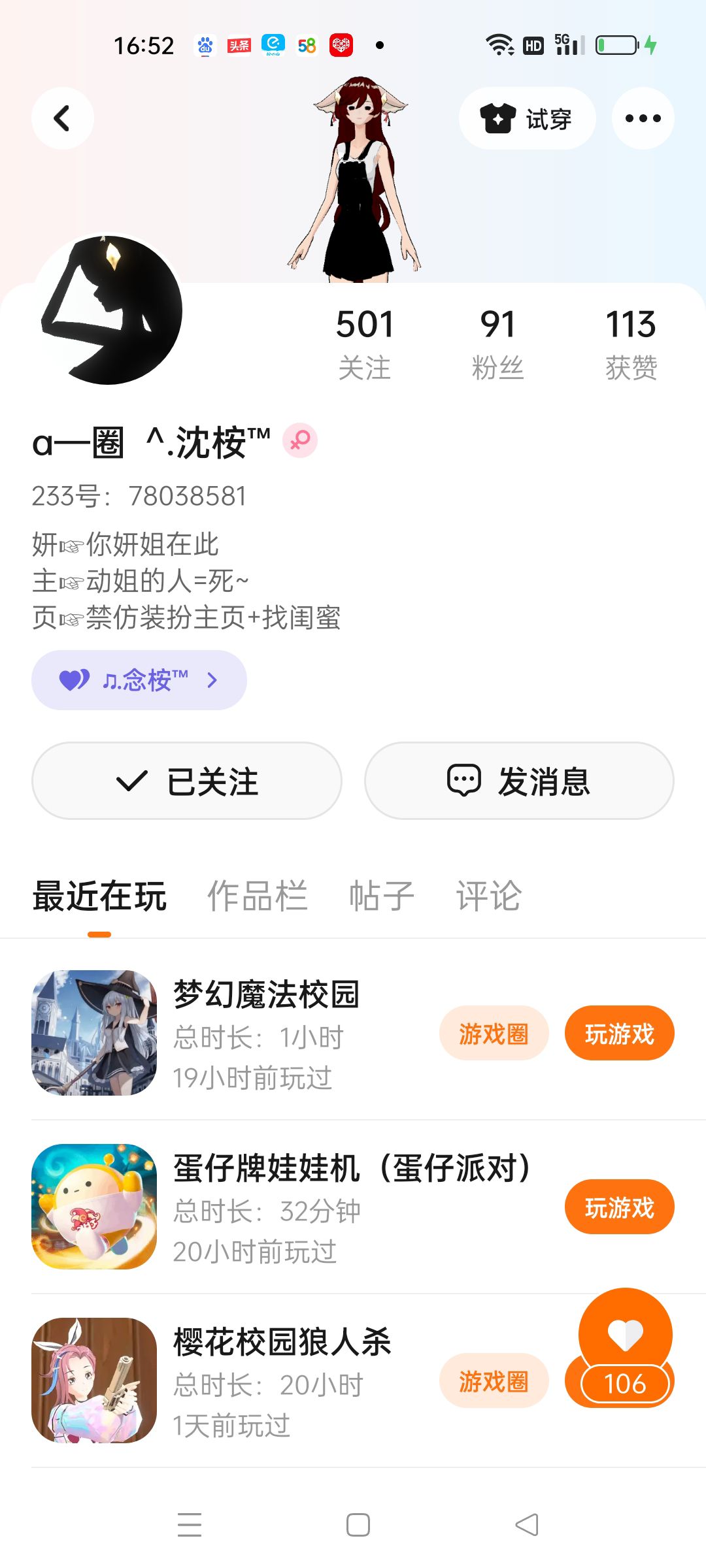The height and width of the screenshot is (1568, 706).
Task: Select the 最近在玩 tab
Action: (x=99, y=895)
